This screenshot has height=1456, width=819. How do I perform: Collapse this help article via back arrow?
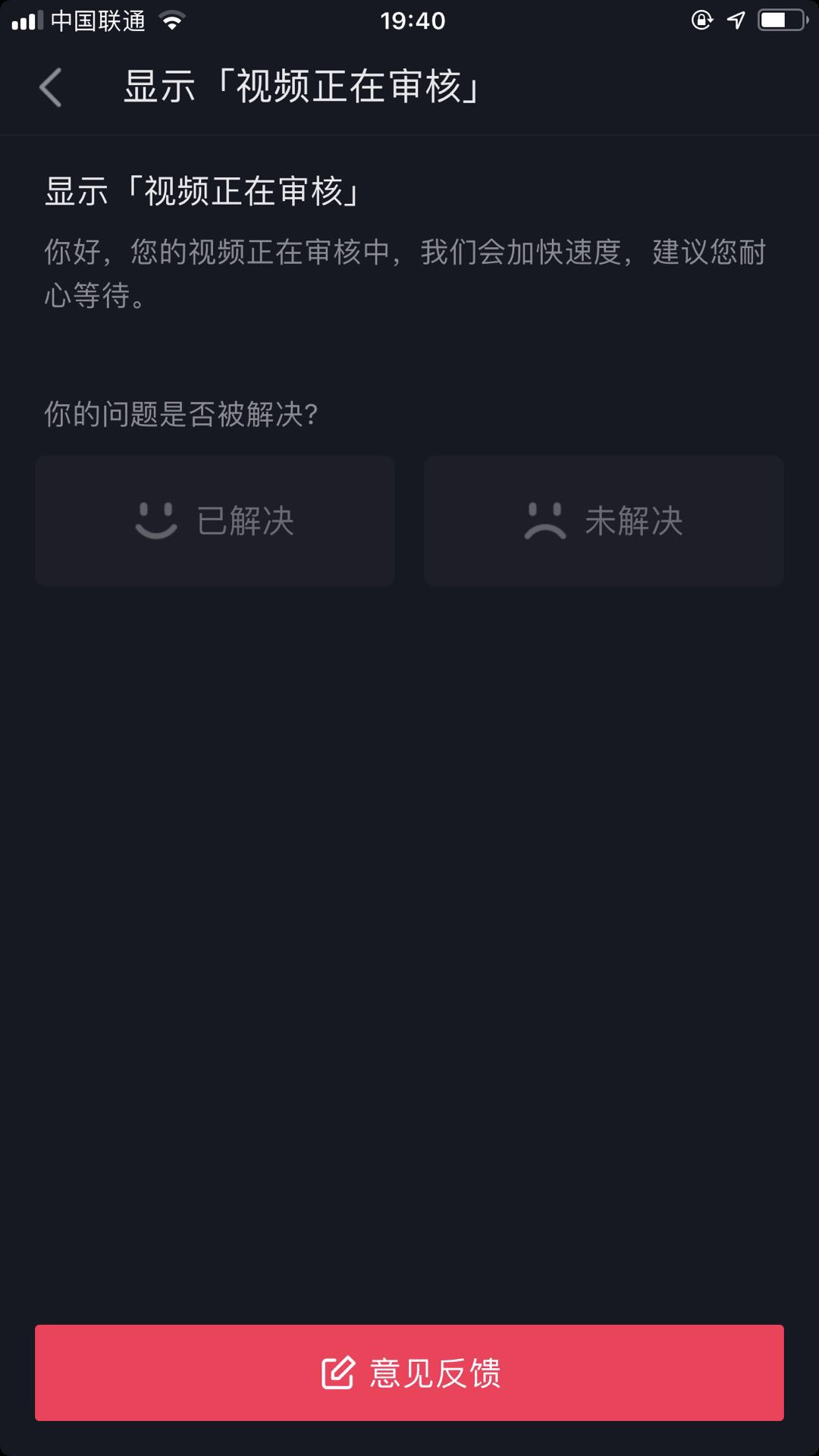point(50,88)
